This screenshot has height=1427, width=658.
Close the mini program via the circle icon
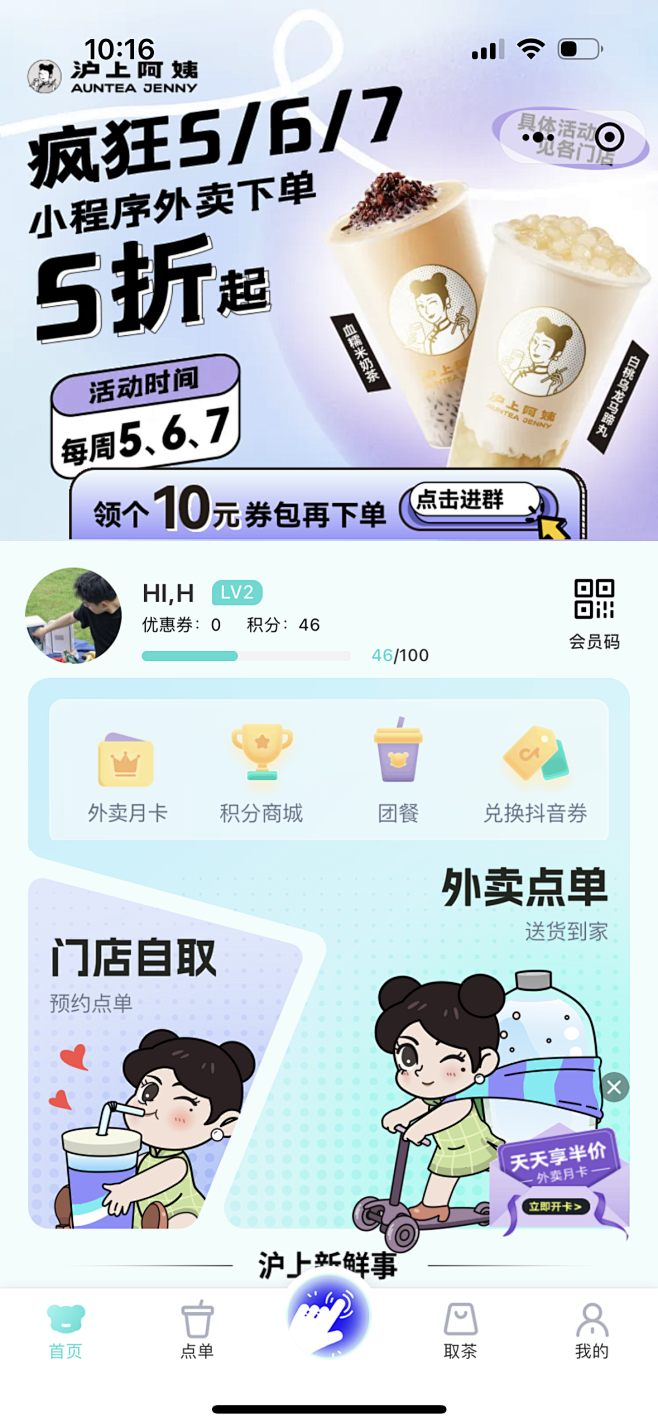point(609,138)
